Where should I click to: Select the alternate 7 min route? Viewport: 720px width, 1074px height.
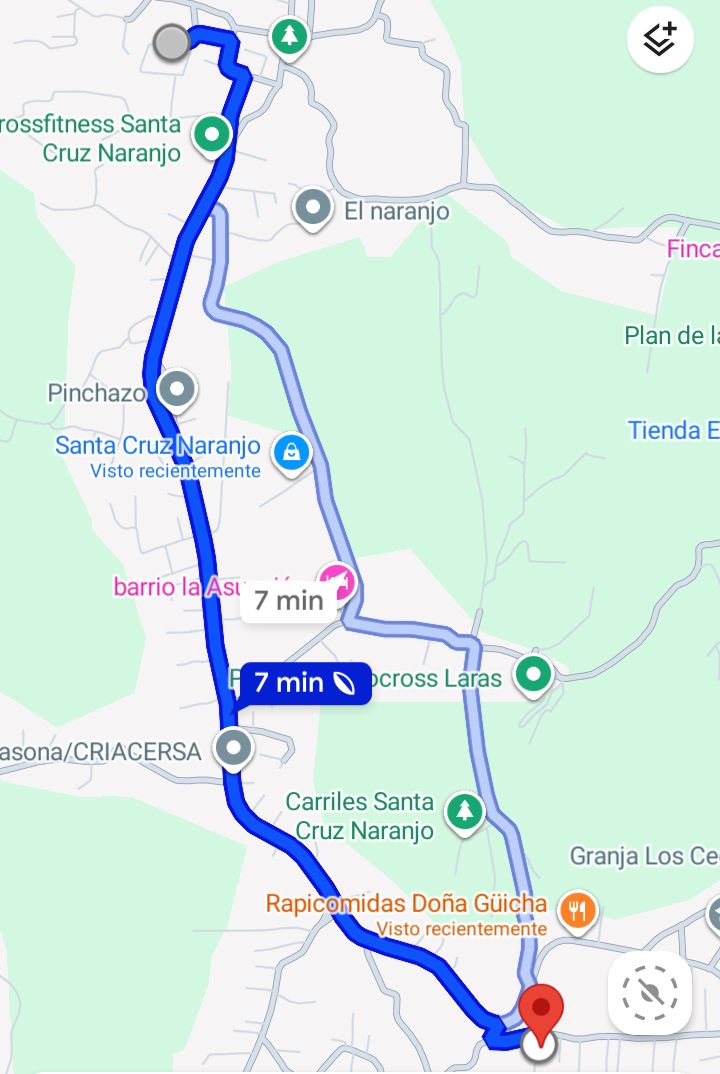[x=289, y=600]
